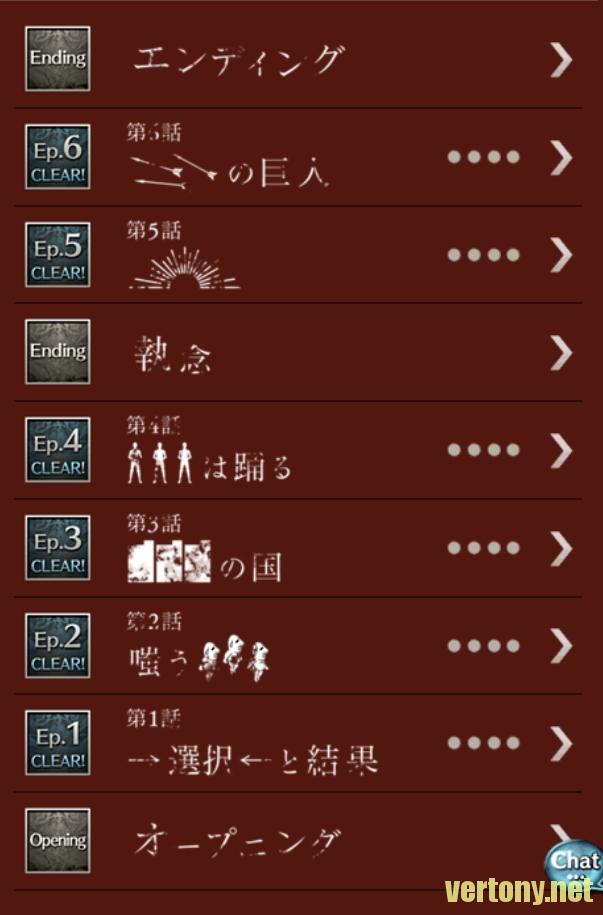Open the Chat bubble
603x915 pixels.
click(x=575, y=863)
